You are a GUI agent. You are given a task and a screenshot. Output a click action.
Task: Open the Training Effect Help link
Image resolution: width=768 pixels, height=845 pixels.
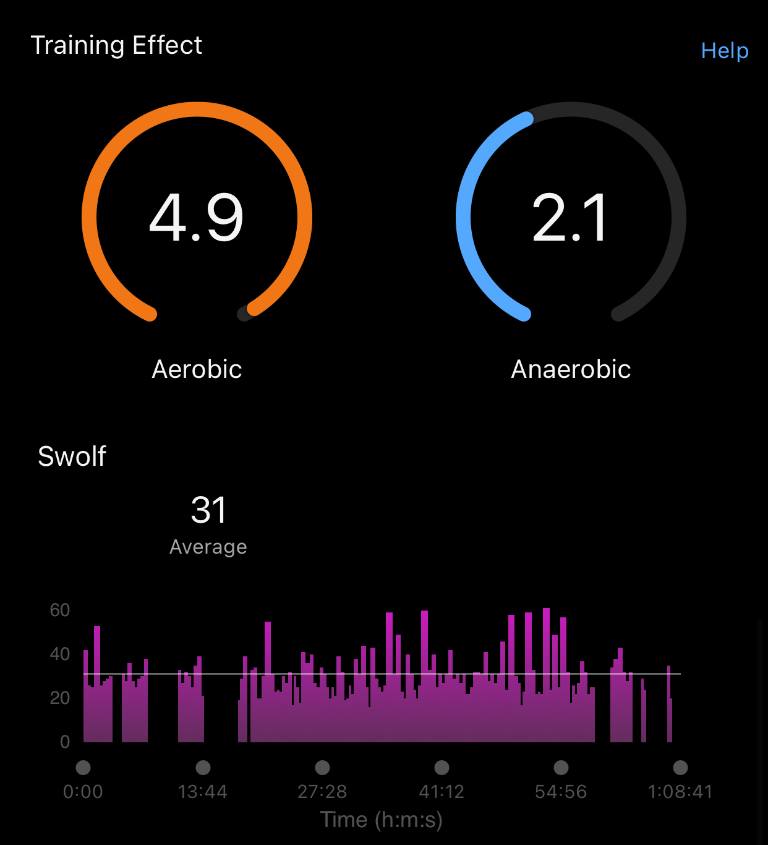point(724,51)
